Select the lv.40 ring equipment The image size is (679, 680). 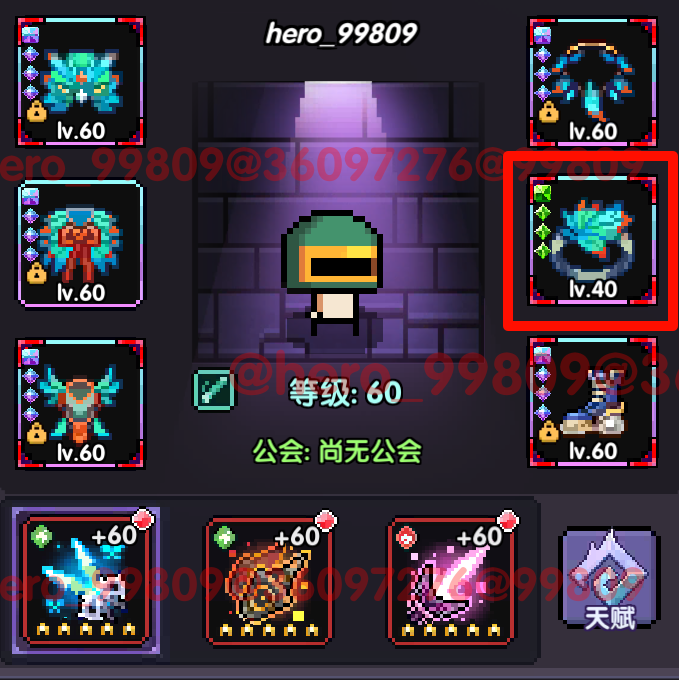click(x=593, y=242)
